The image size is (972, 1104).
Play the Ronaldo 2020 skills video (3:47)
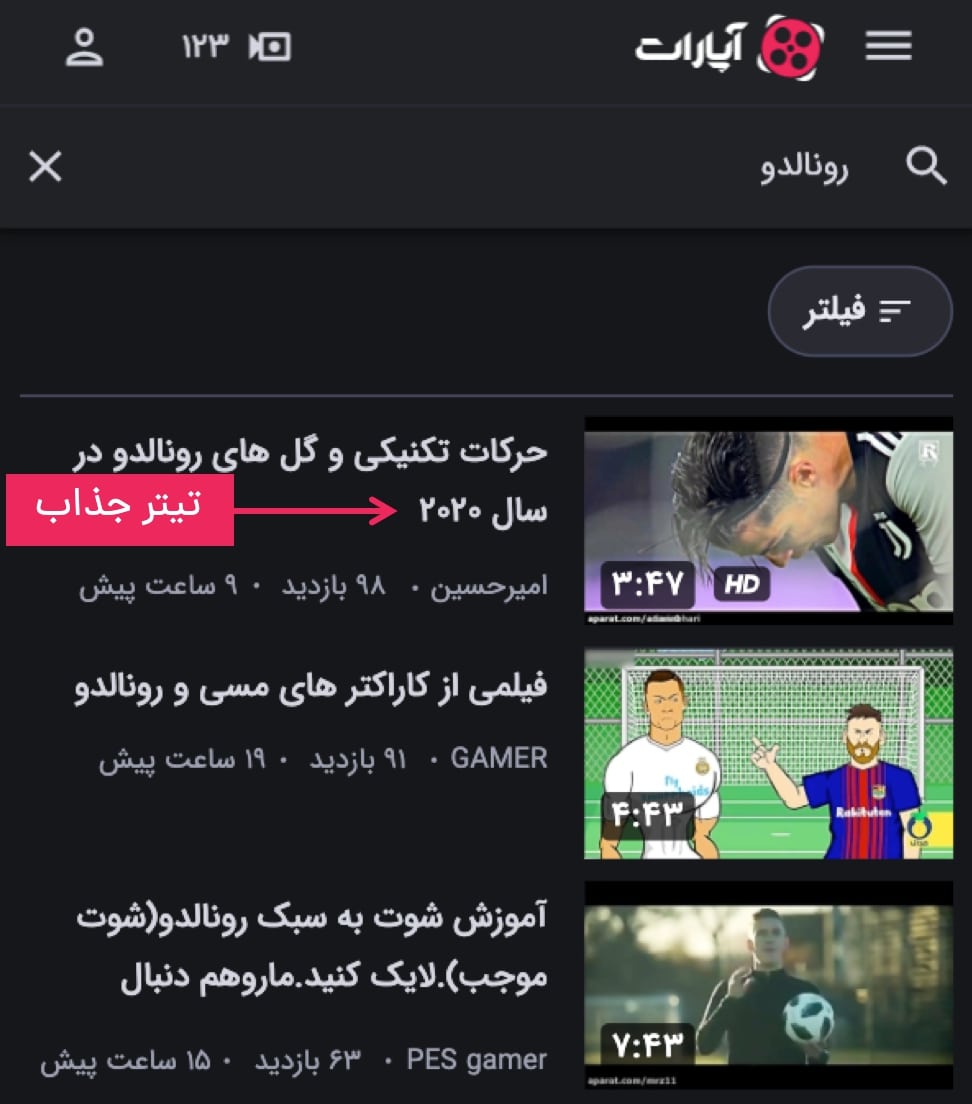pos(768,520)
